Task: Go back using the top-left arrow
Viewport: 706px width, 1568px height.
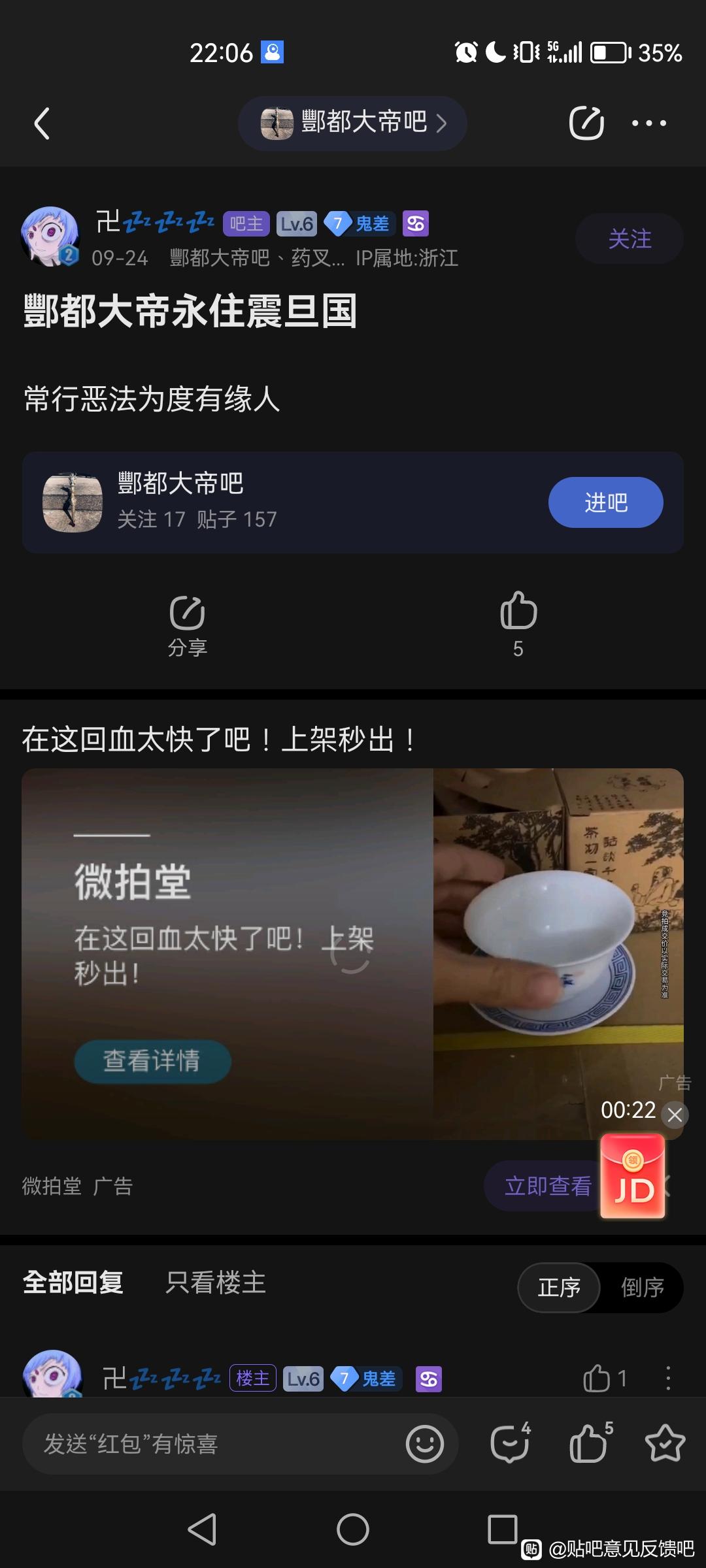Action: pos(42,123)
